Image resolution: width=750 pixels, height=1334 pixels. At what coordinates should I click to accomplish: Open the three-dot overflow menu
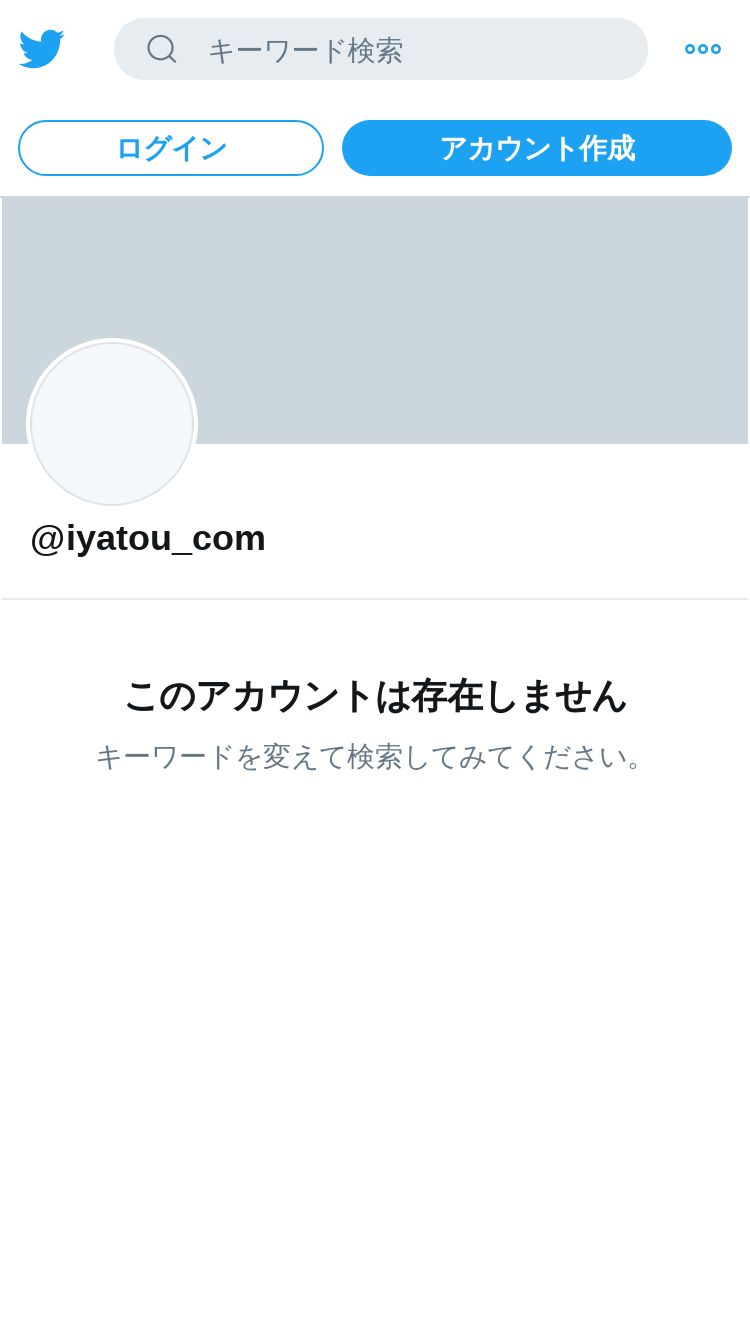[703, 49]
